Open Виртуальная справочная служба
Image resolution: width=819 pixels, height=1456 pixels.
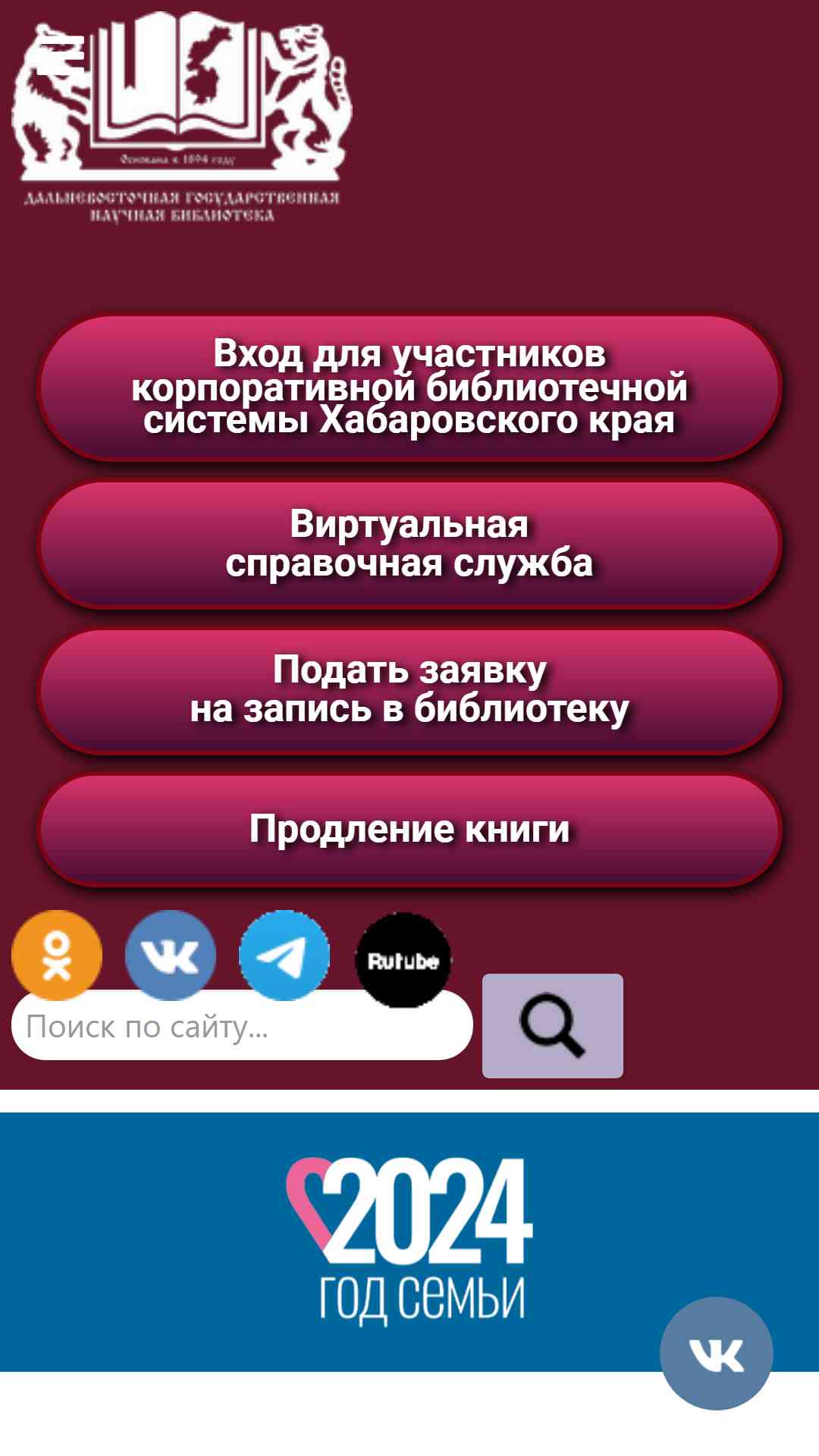409,544
